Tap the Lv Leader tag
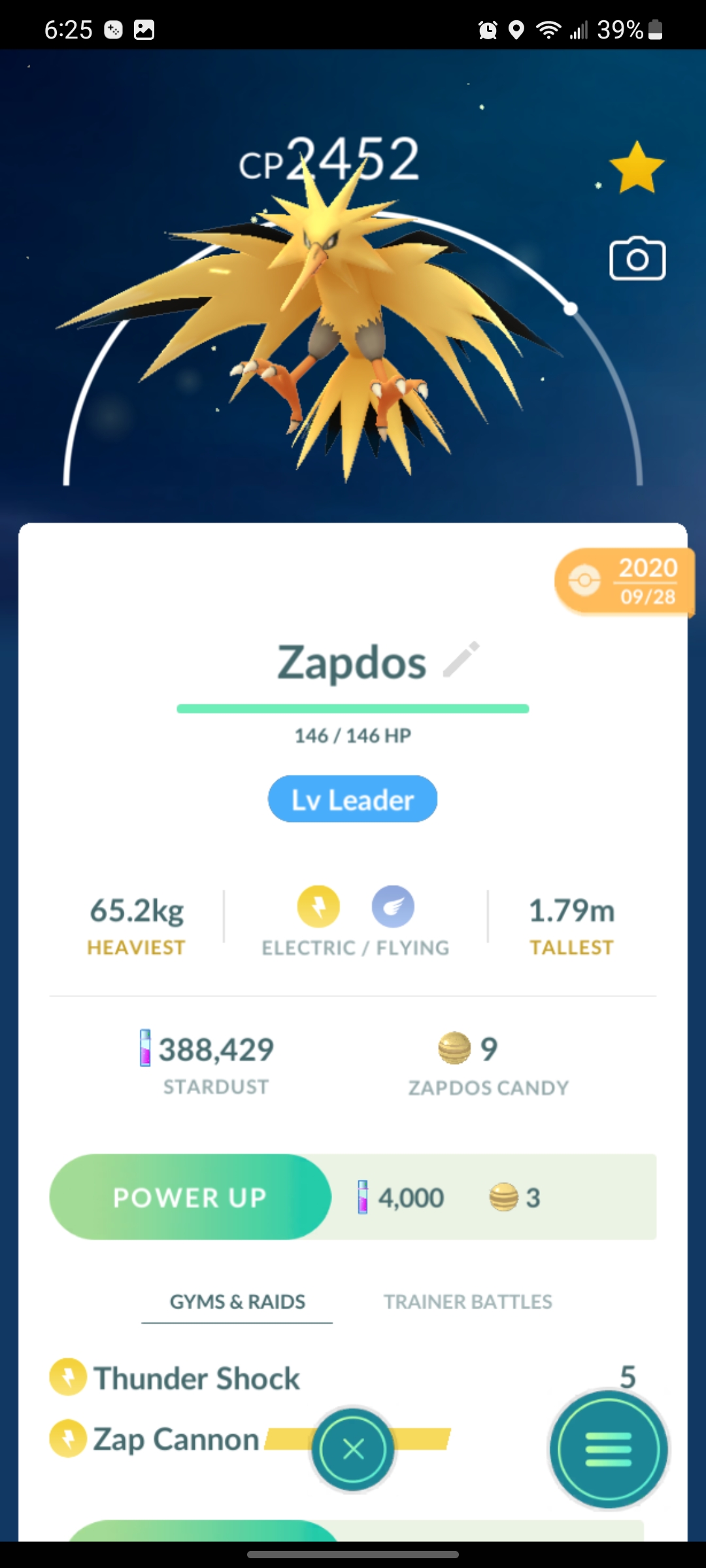This screenshot has width=706, height=1568. [x=352, y=799]
